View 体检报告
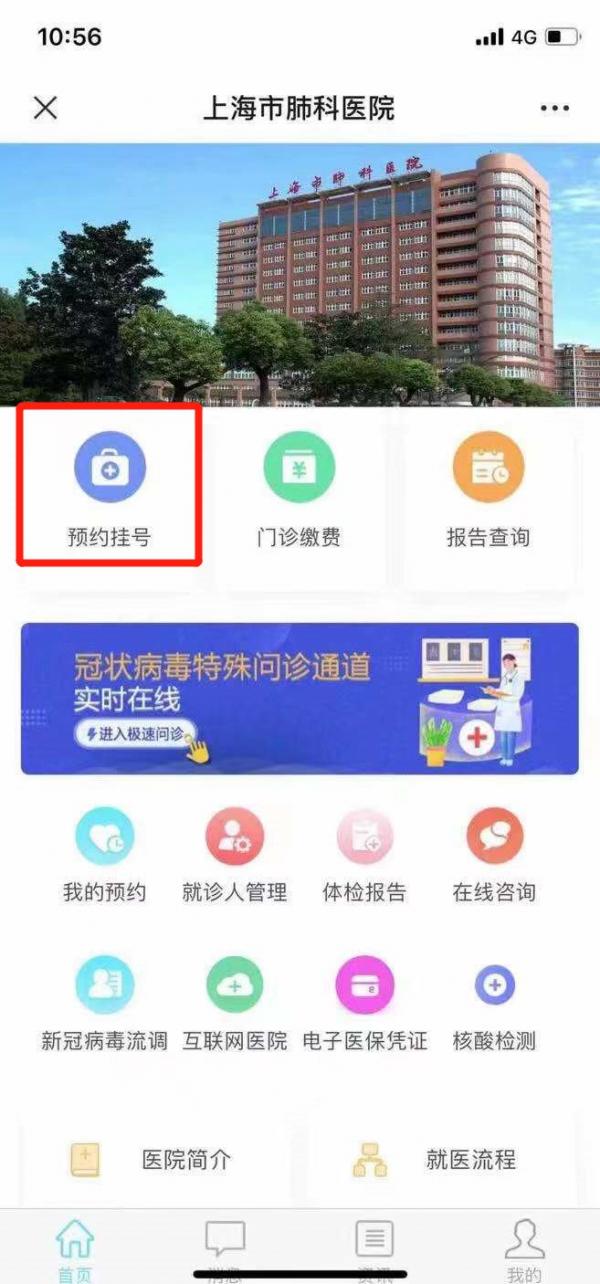This screenshot has width=600, height=1284. click(x=364, y=853)
